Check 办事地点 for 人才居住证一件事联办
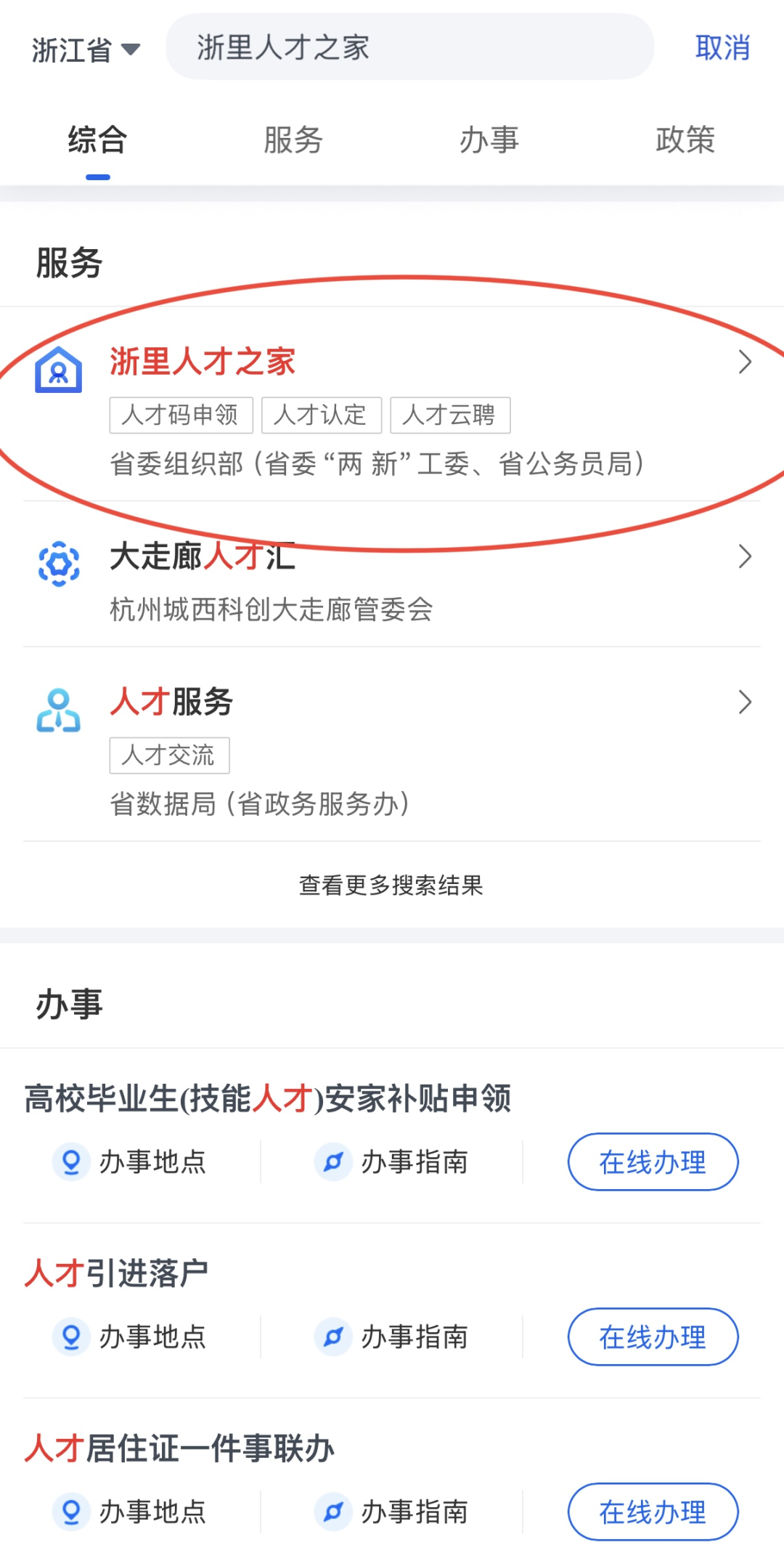The width and height of the screenshot is (784, 1561). pyautogui.click(x=131, y=1512)
